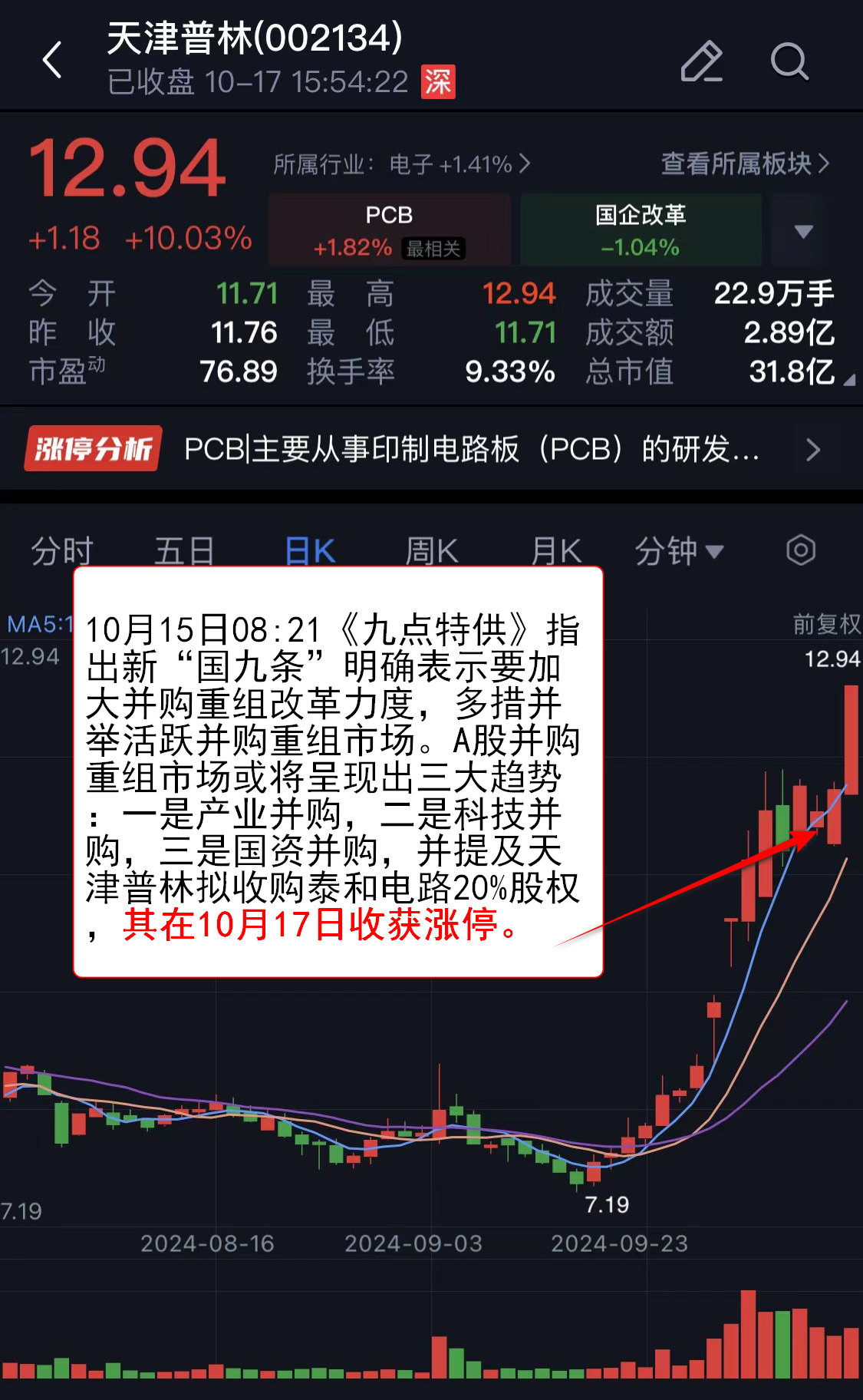Open the PCB sector chip
Screen dimensions: 863x1400
click(389, 229)
